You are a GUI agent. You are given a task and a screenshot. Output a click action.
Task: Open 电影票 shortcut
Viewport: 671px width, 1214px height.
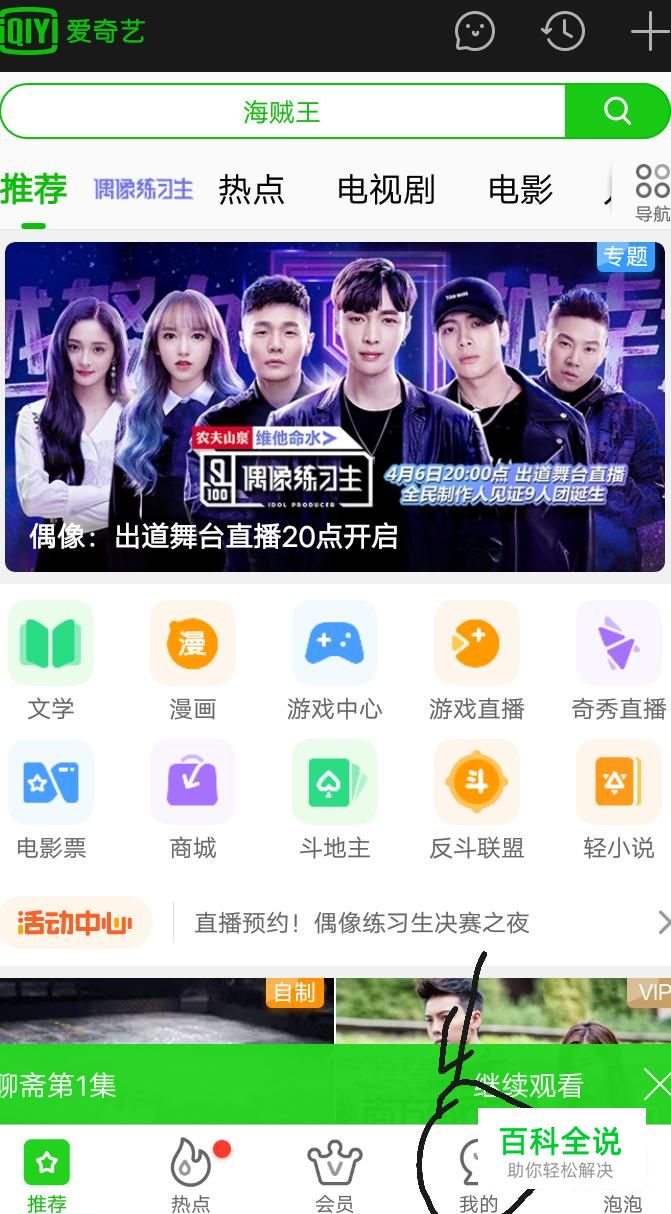click(50, 800)
